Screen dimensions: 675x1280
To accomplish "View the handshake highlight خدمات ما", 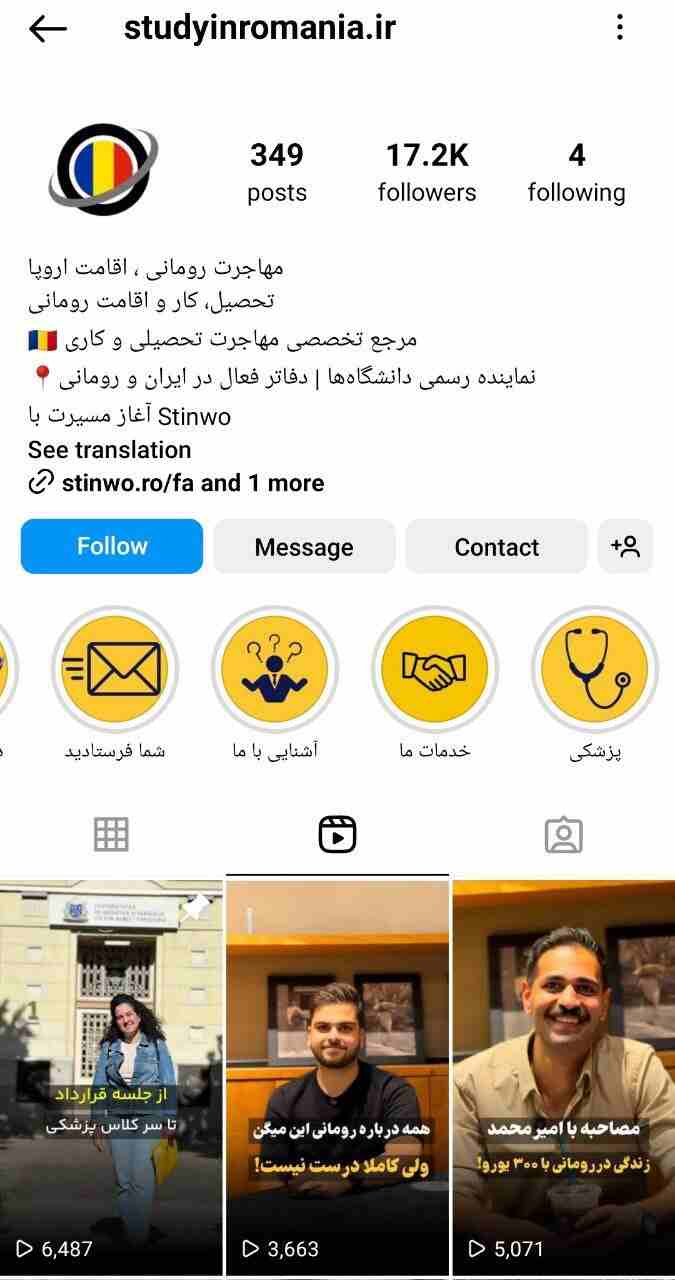I will tap(434, 669).
